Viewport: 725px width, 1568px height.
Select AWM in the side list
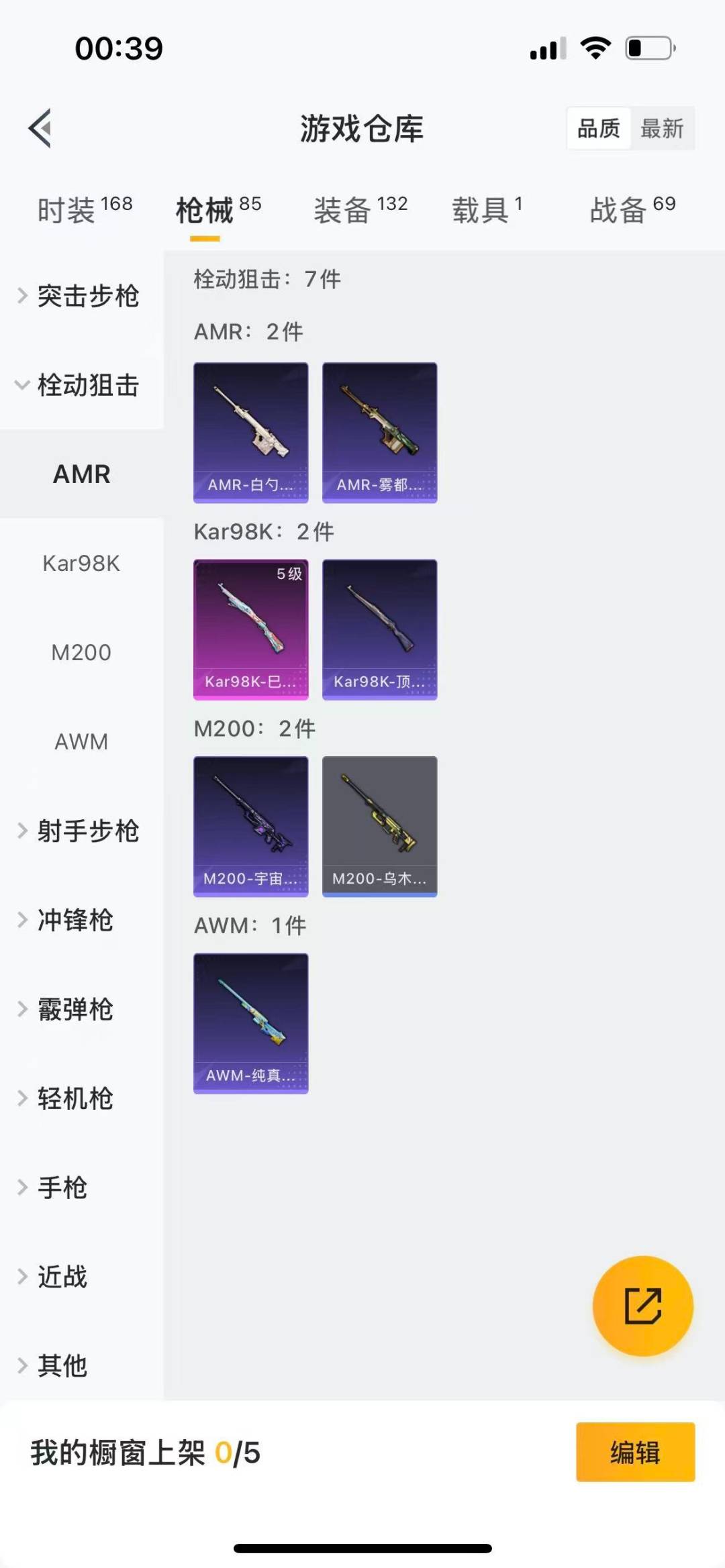click(x=81, y=741)
